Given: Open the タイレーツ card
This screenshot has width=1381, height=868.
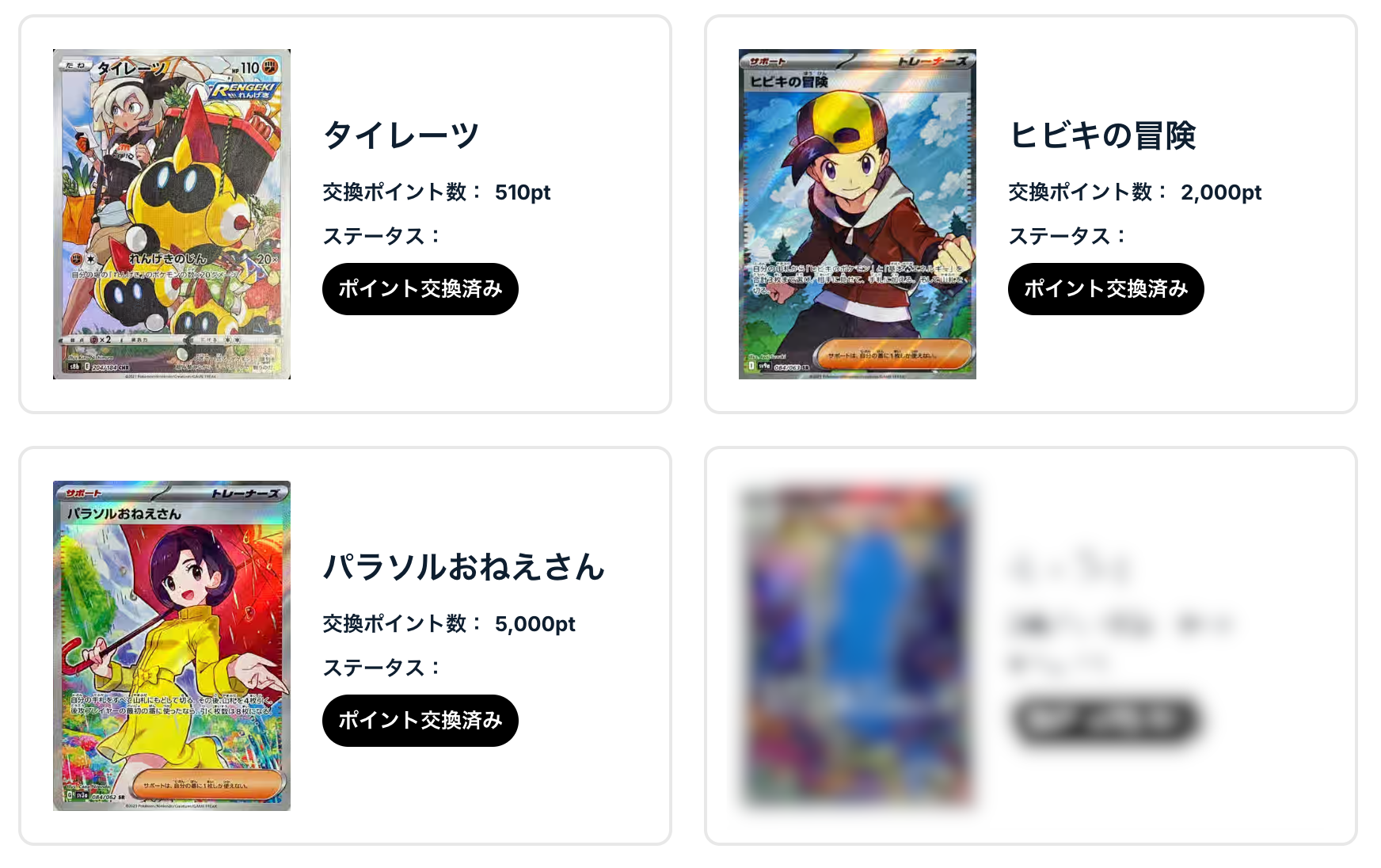Looking at the screenshot, I should pyautogui.click(x=172, y=214).
